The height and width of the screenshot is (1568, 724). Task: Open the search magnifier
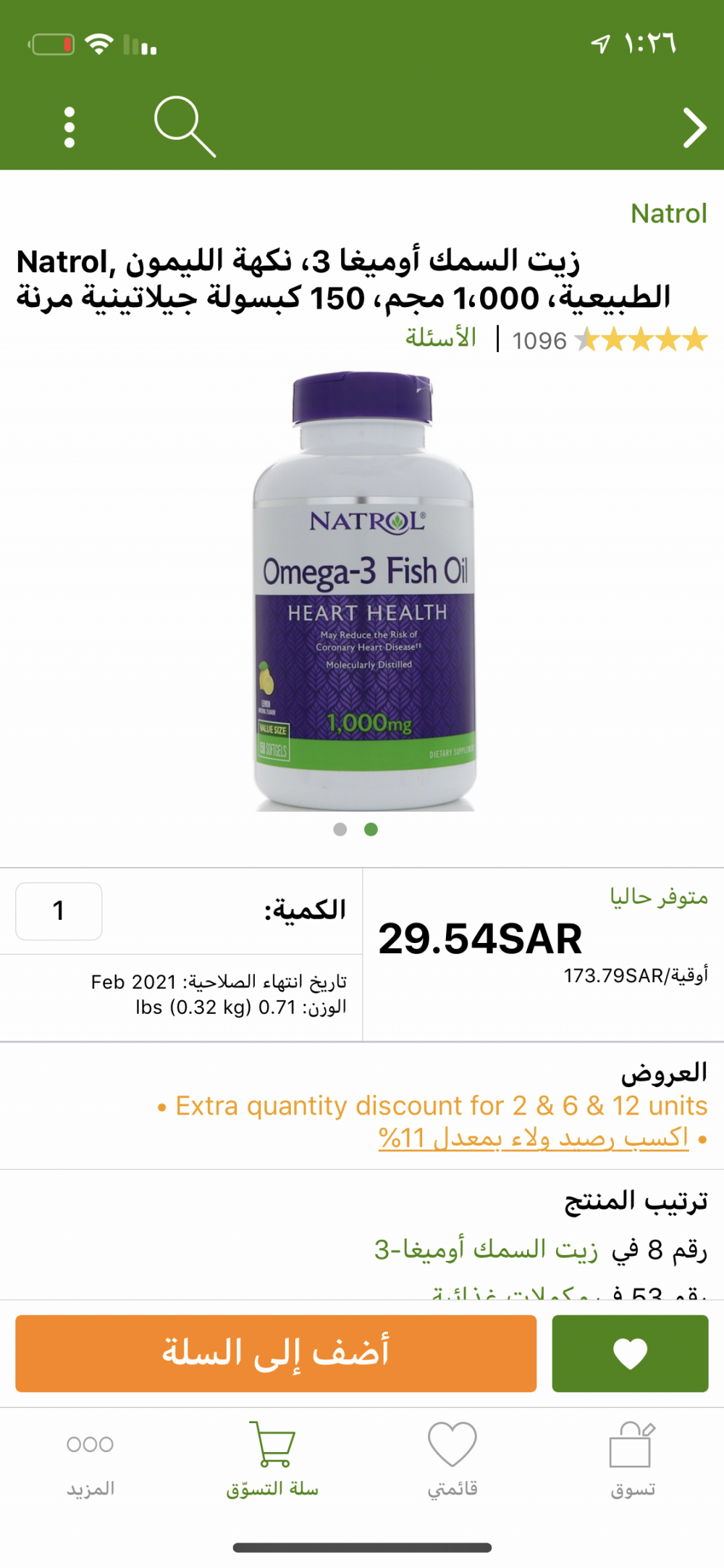coord(185,127)
